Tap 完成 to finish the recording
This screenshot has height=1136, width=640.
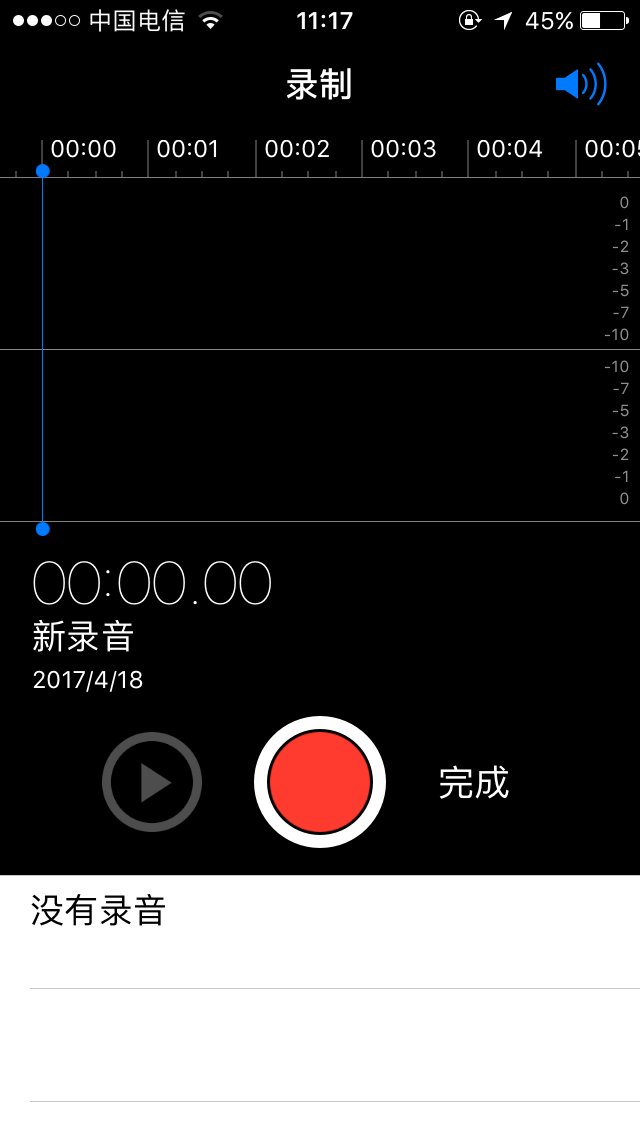tap(474, 783)
